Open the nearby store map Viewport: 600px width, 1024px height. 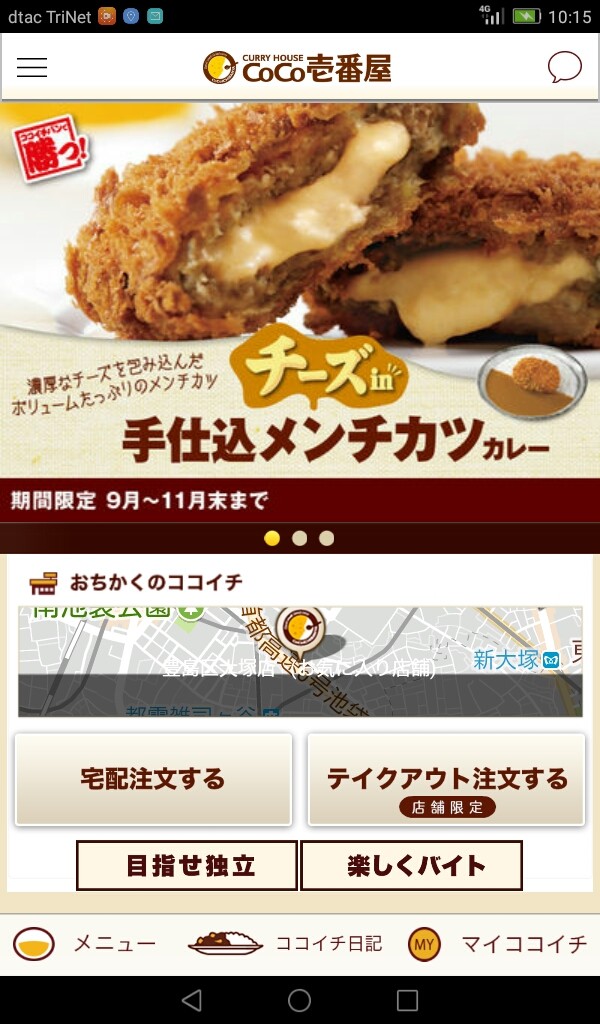pos(300,660)
